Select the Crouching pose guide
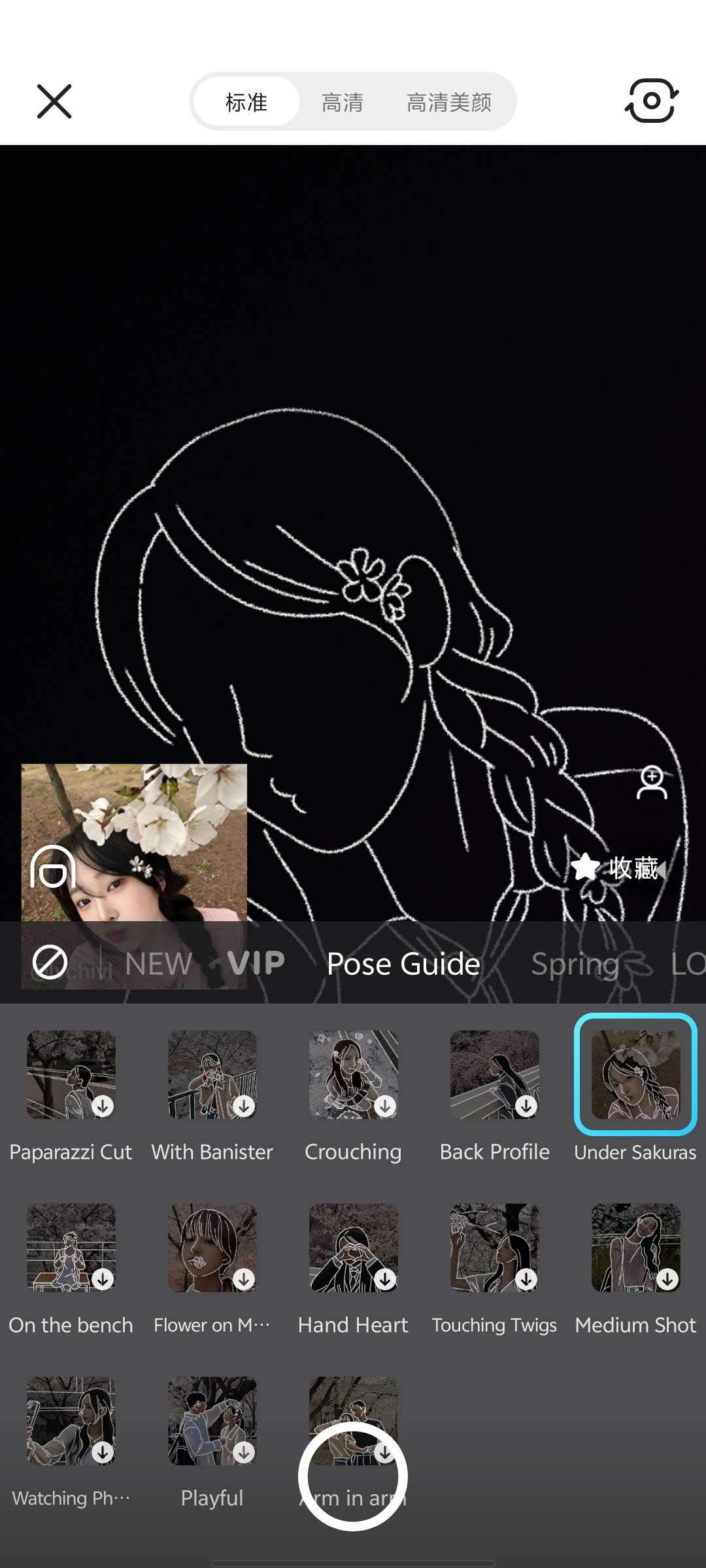The height and width of the screenshot is (1568, 706). (353, 1075)
